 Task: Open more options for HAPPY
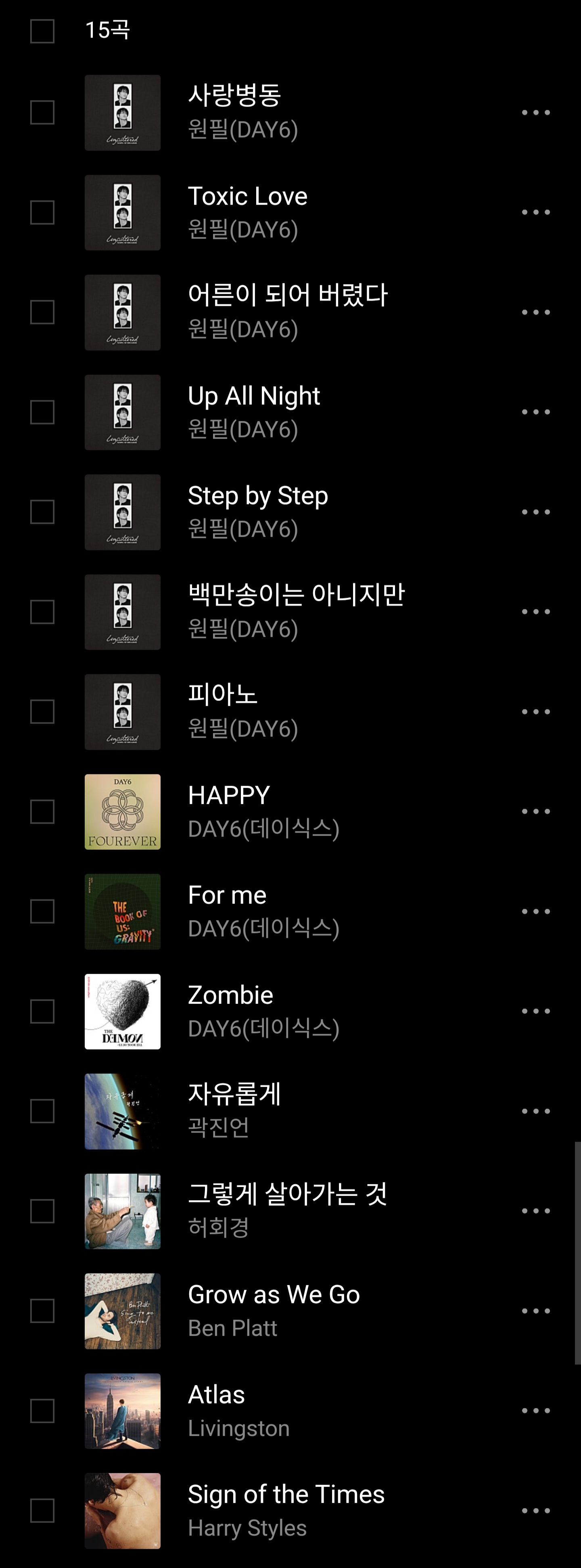click(535, 811)
